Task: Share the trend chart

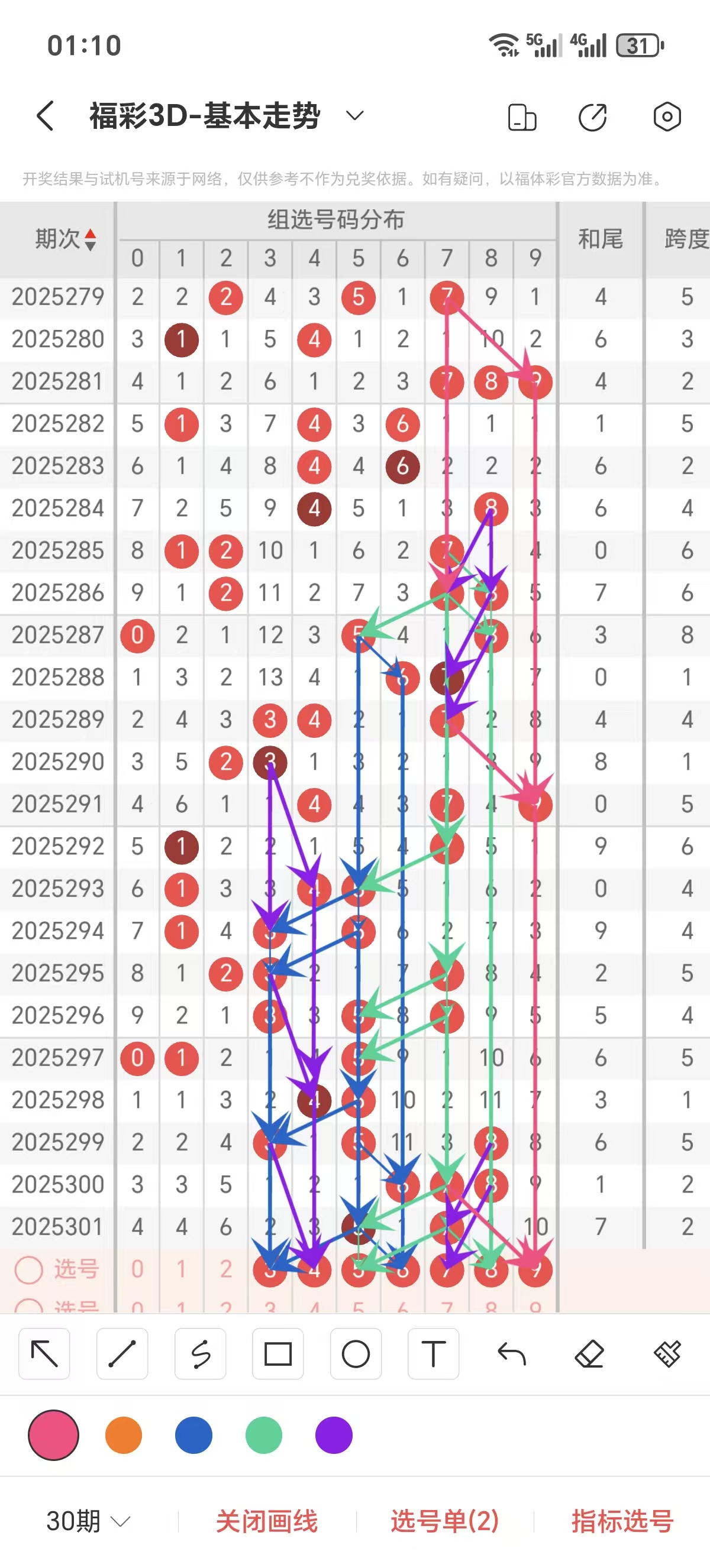Action: click(x=592, y=117)
